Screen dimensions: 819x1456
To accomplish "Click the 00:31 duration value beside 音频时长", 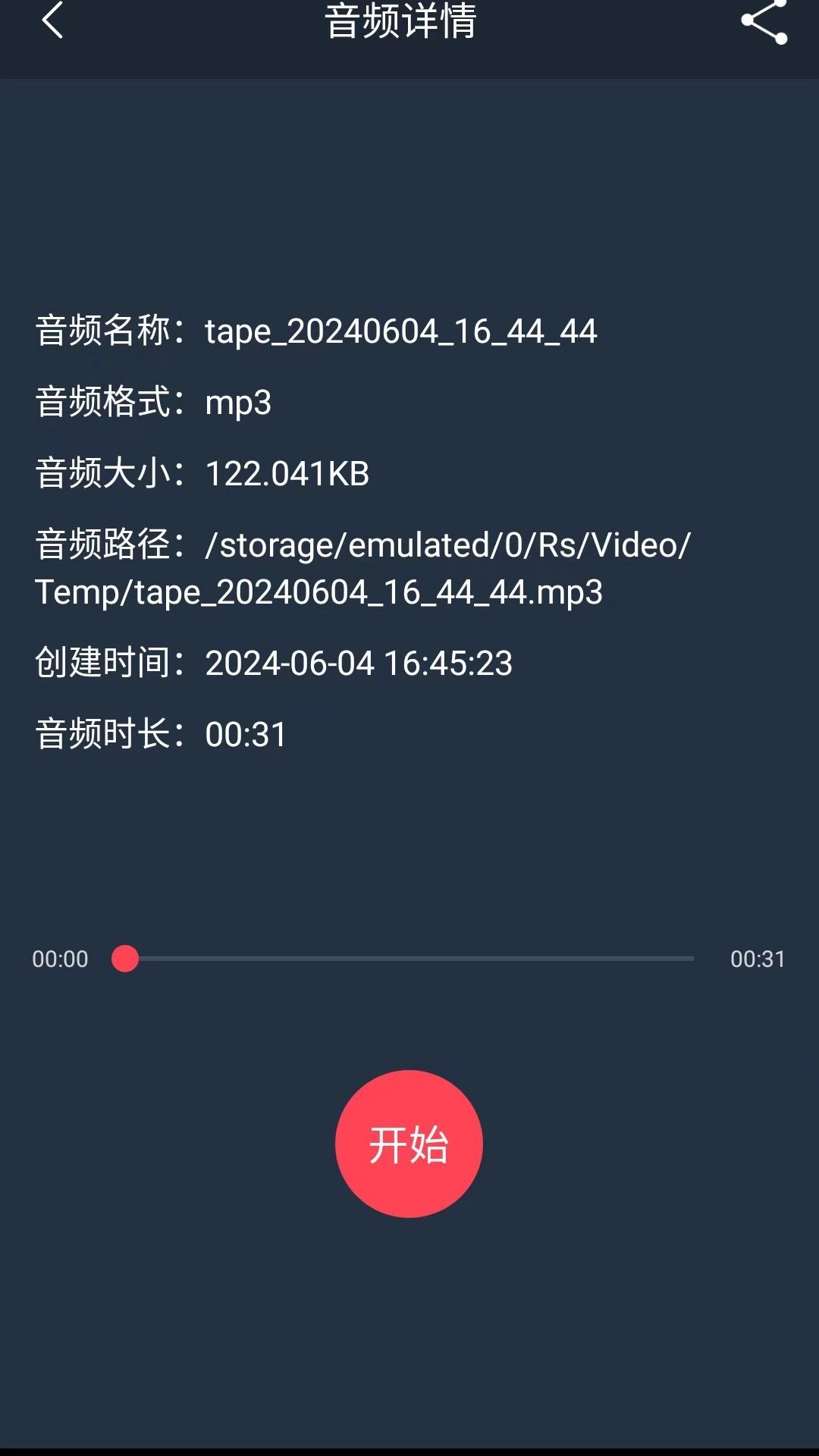I will [245, 734].
